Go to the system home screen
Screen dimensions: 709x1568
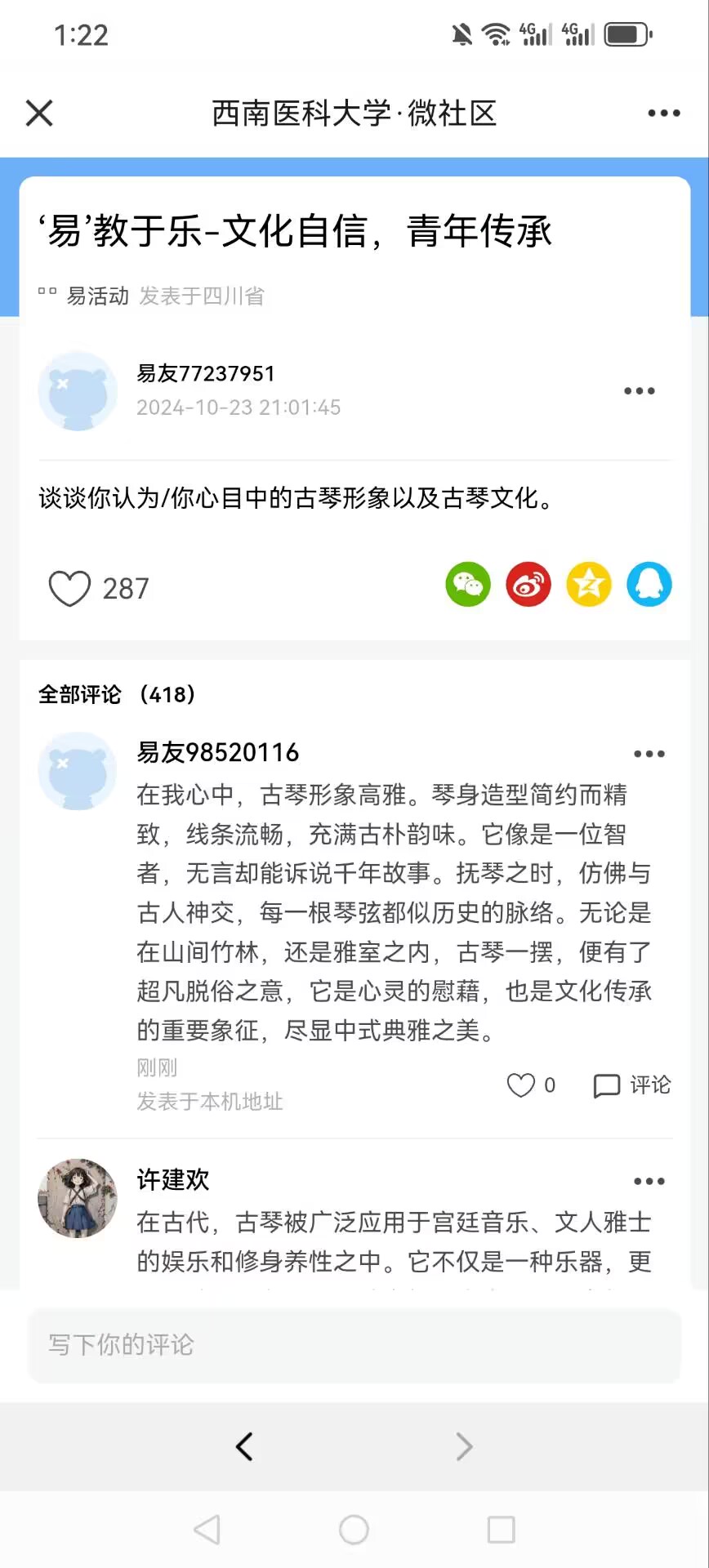click(354, 1530)
